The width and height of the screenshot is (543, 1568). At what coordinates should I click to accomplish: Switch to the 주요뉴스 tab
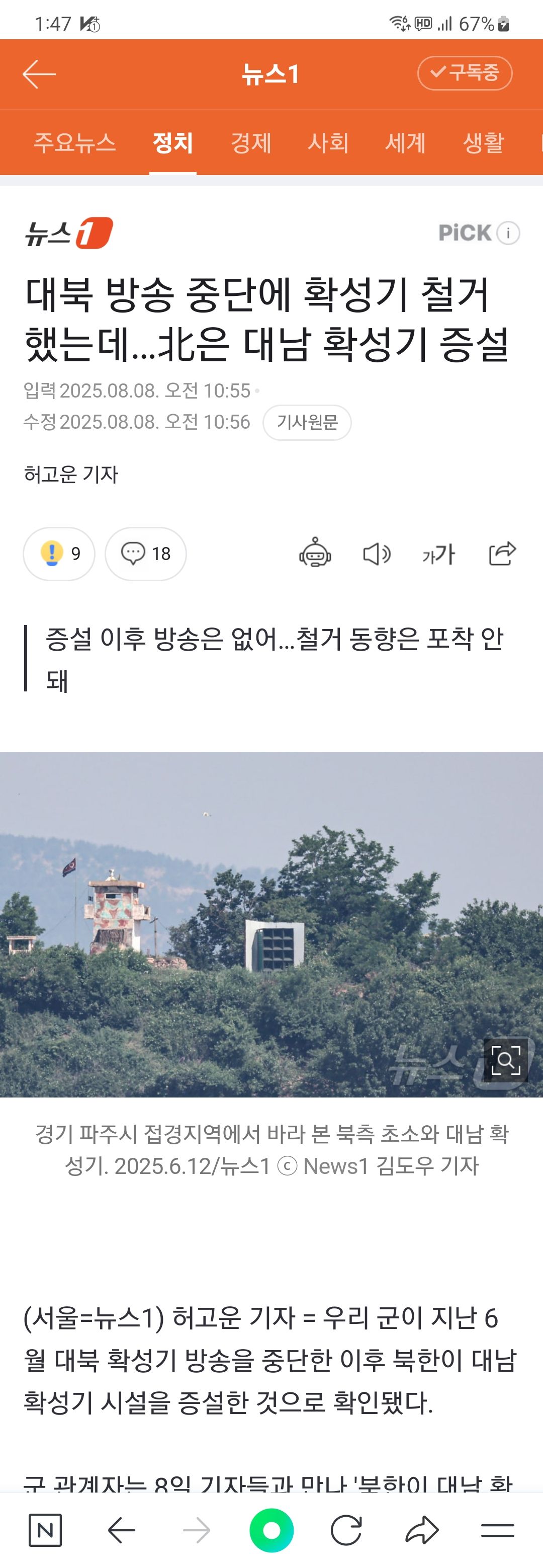[x=74, y=143]
